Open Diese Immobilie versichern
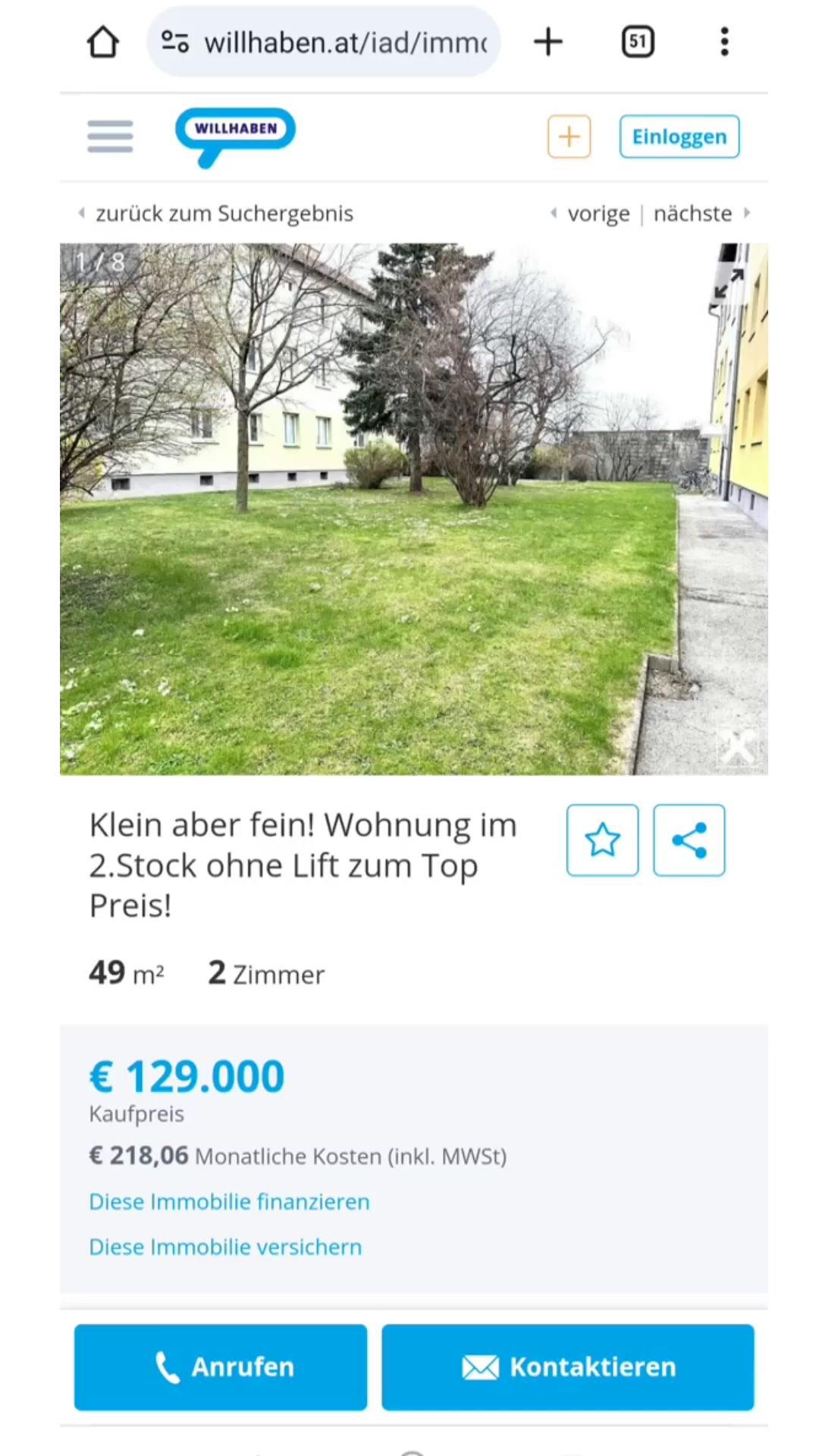This screenshot has height=1456, width=819. (x=224, y=1246)
